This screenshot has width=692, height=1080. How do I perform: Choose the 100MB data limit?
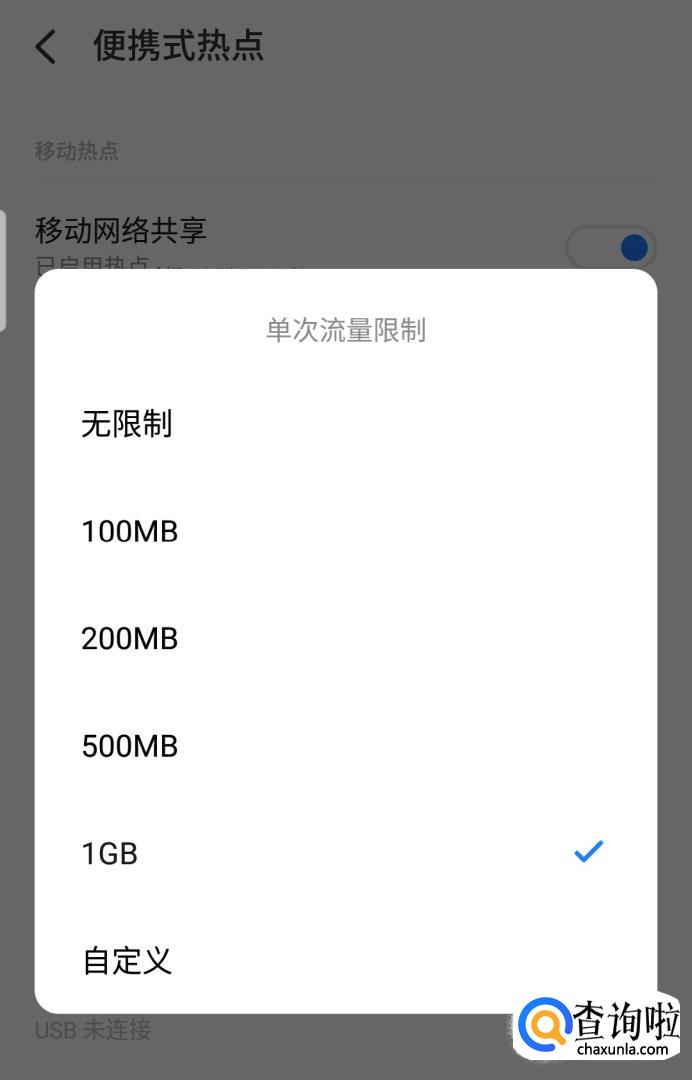pos(130,531)
